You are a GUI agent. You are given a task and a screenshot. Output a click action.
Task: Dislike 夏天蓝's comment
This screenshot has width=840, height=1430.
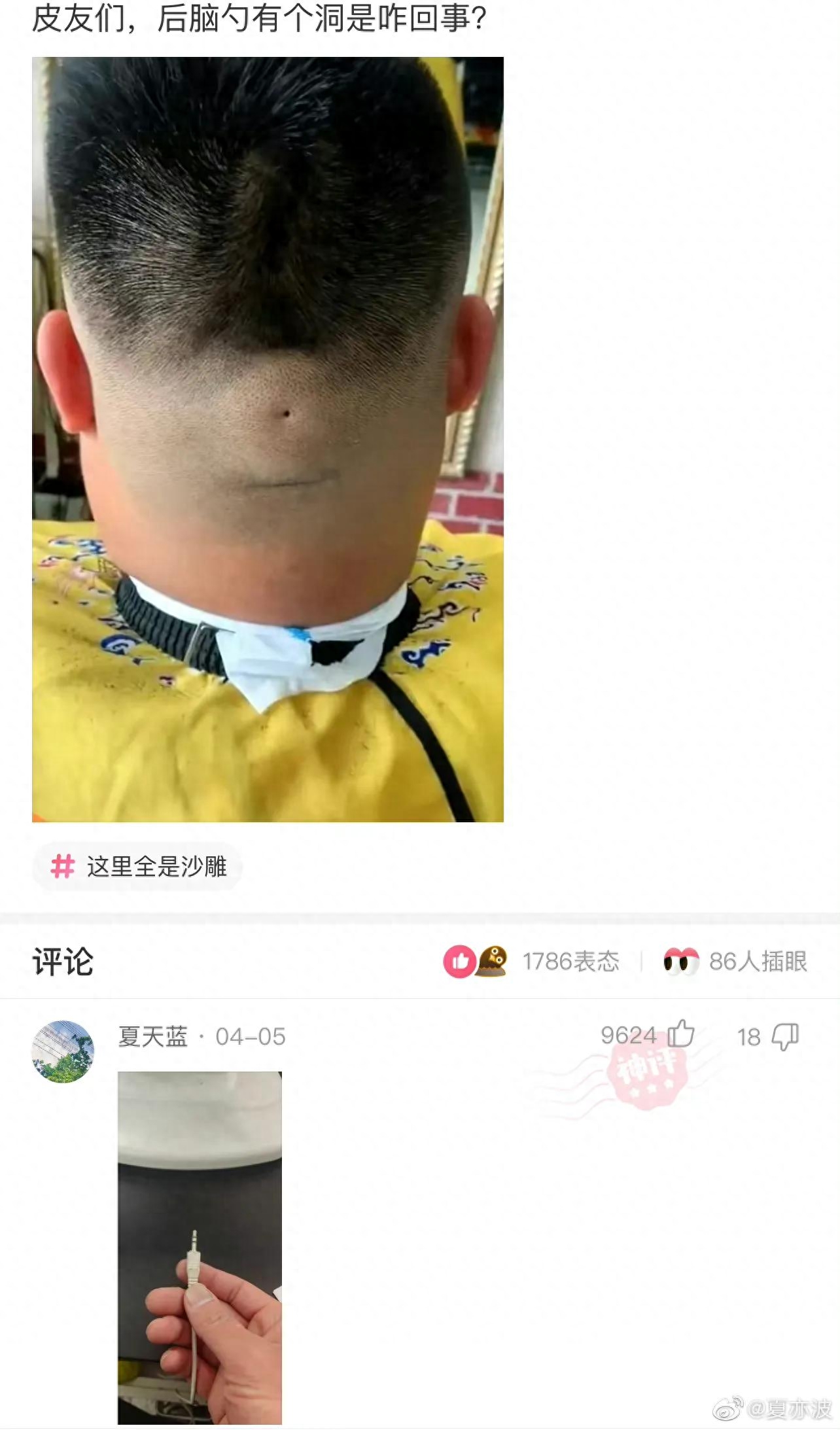pos(784,1037)
